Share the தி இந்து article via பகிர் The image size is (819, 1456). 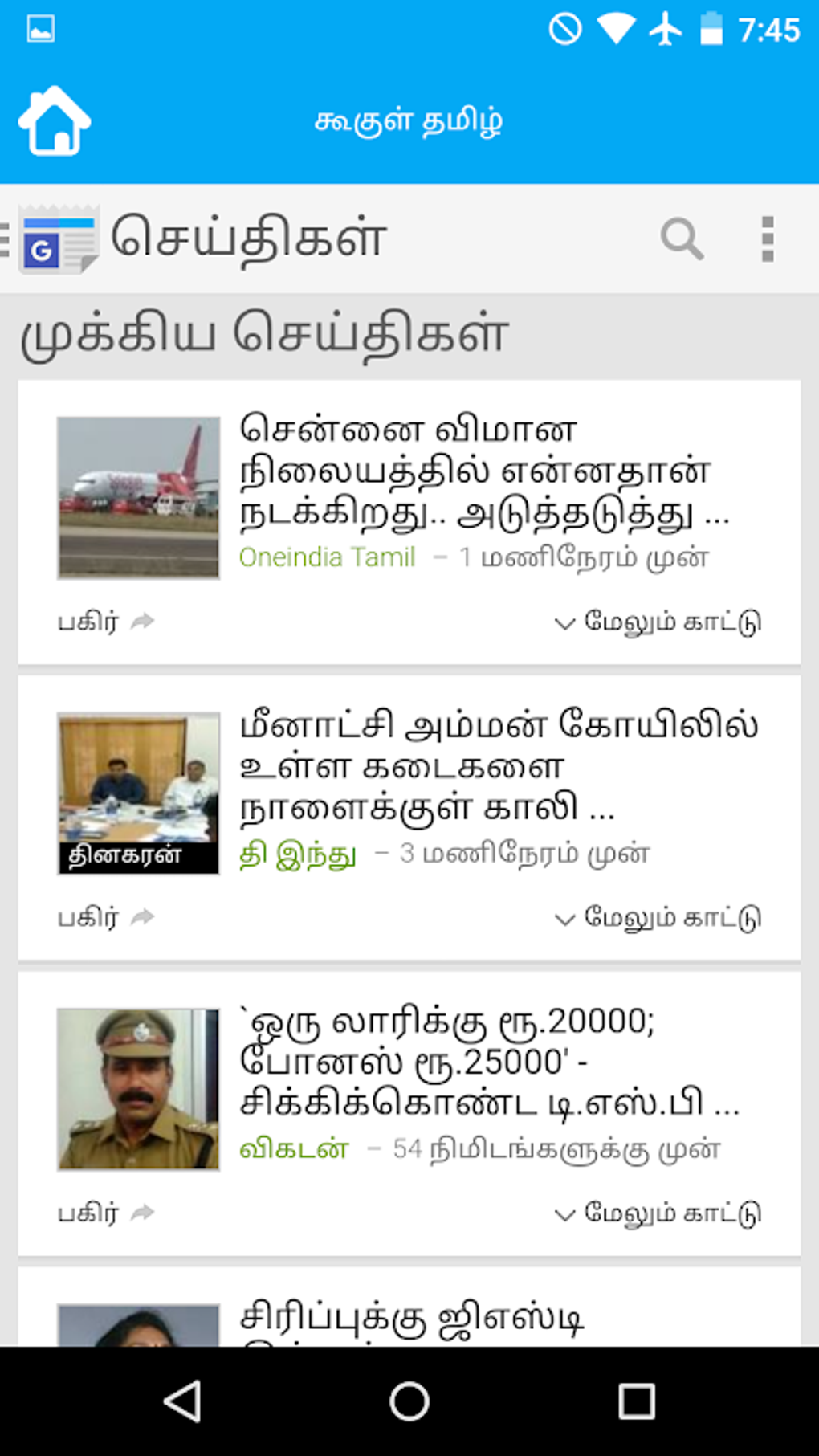pyautogui.click(x=105, y=917)
